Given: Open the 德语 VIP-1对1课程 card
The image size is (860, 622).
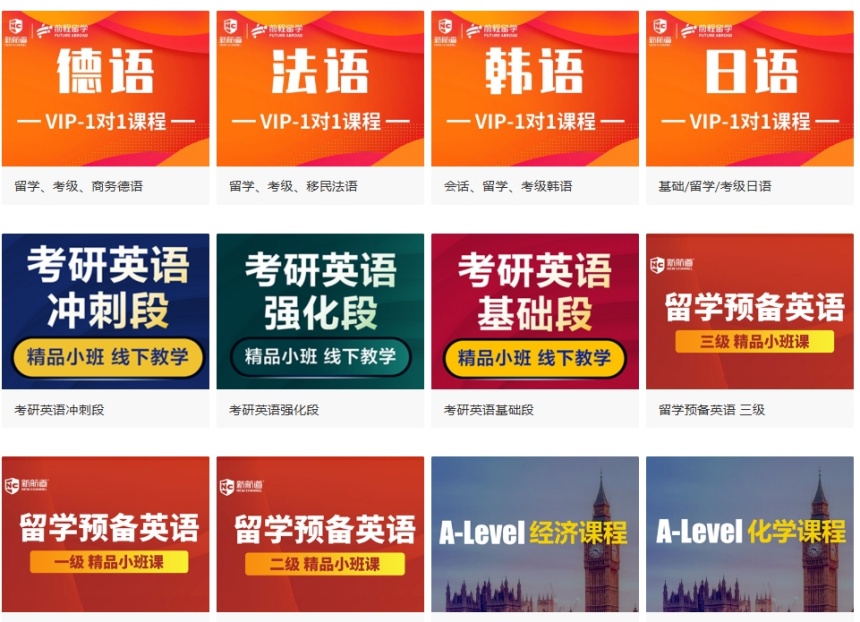Looking at the screenshot, I should point(105,89).
